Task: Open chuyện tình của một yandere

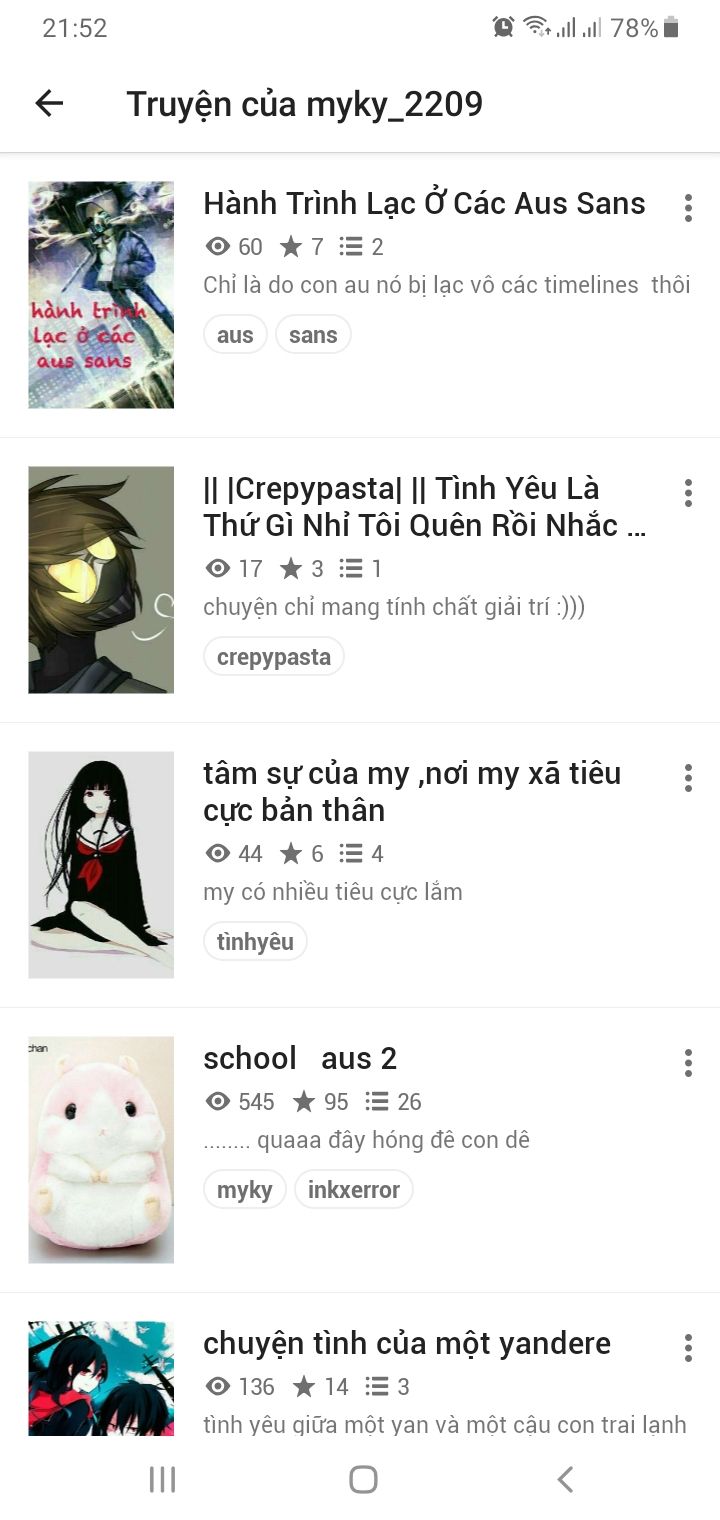Action: [406, 1343]
